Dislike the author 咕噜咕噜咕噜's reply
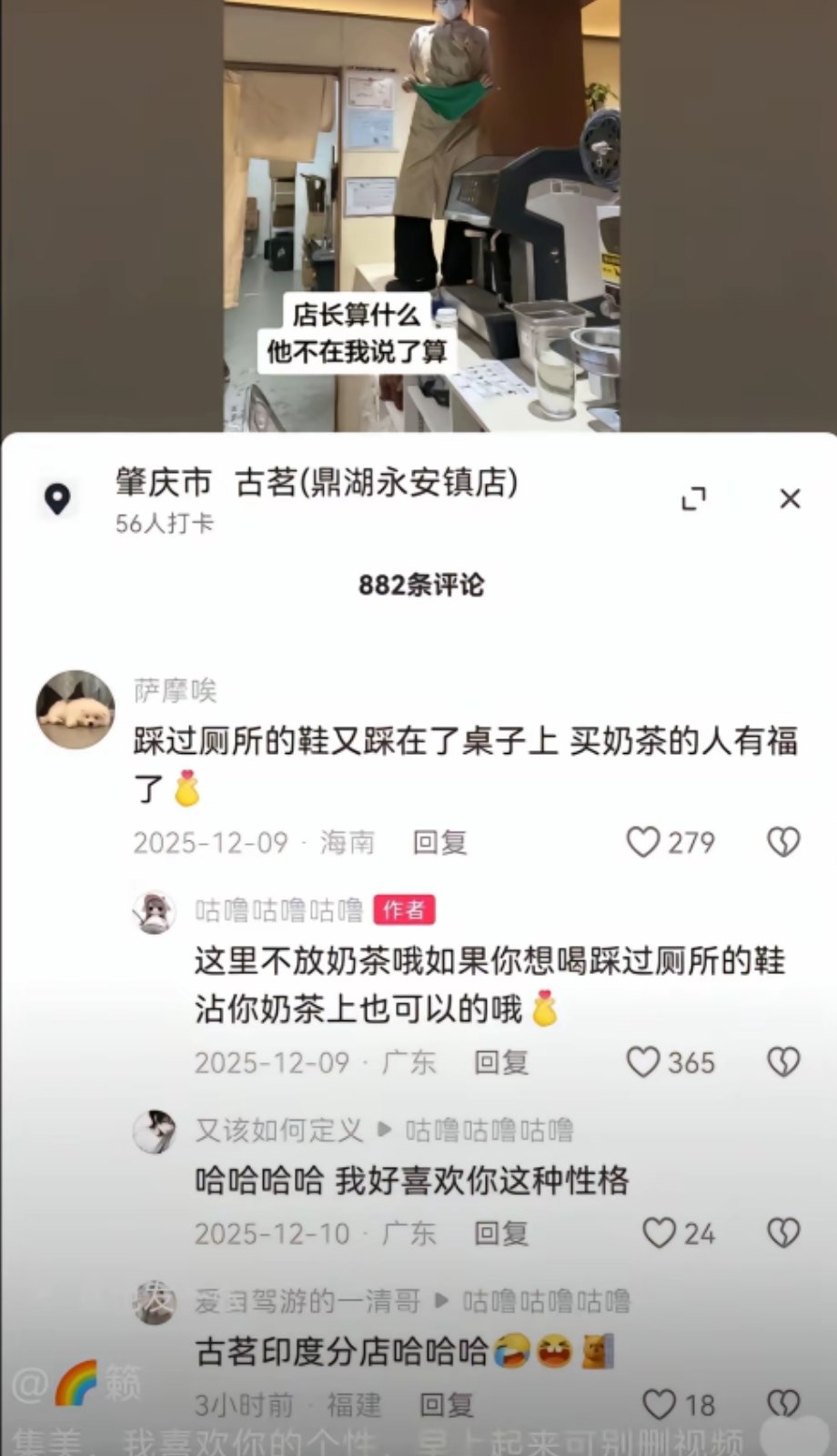Screen dimensions: 837x1456 783,1062
